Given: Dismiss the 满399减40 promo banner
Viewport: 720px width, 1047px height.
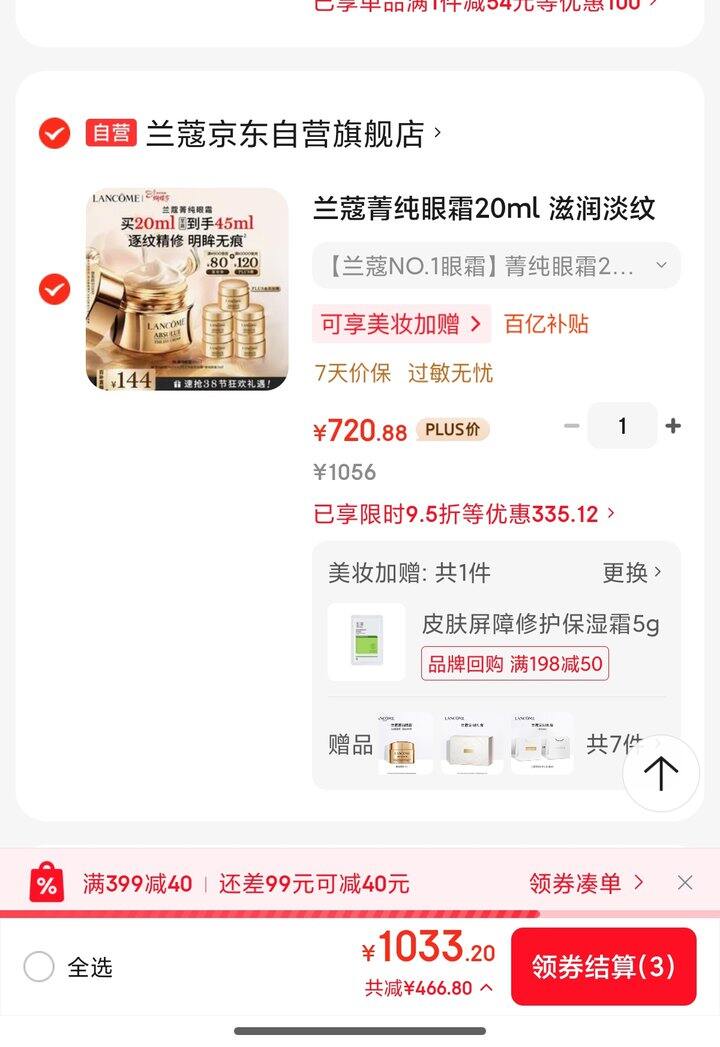Looking at the screenshot, I should click(x=687, y=883).
